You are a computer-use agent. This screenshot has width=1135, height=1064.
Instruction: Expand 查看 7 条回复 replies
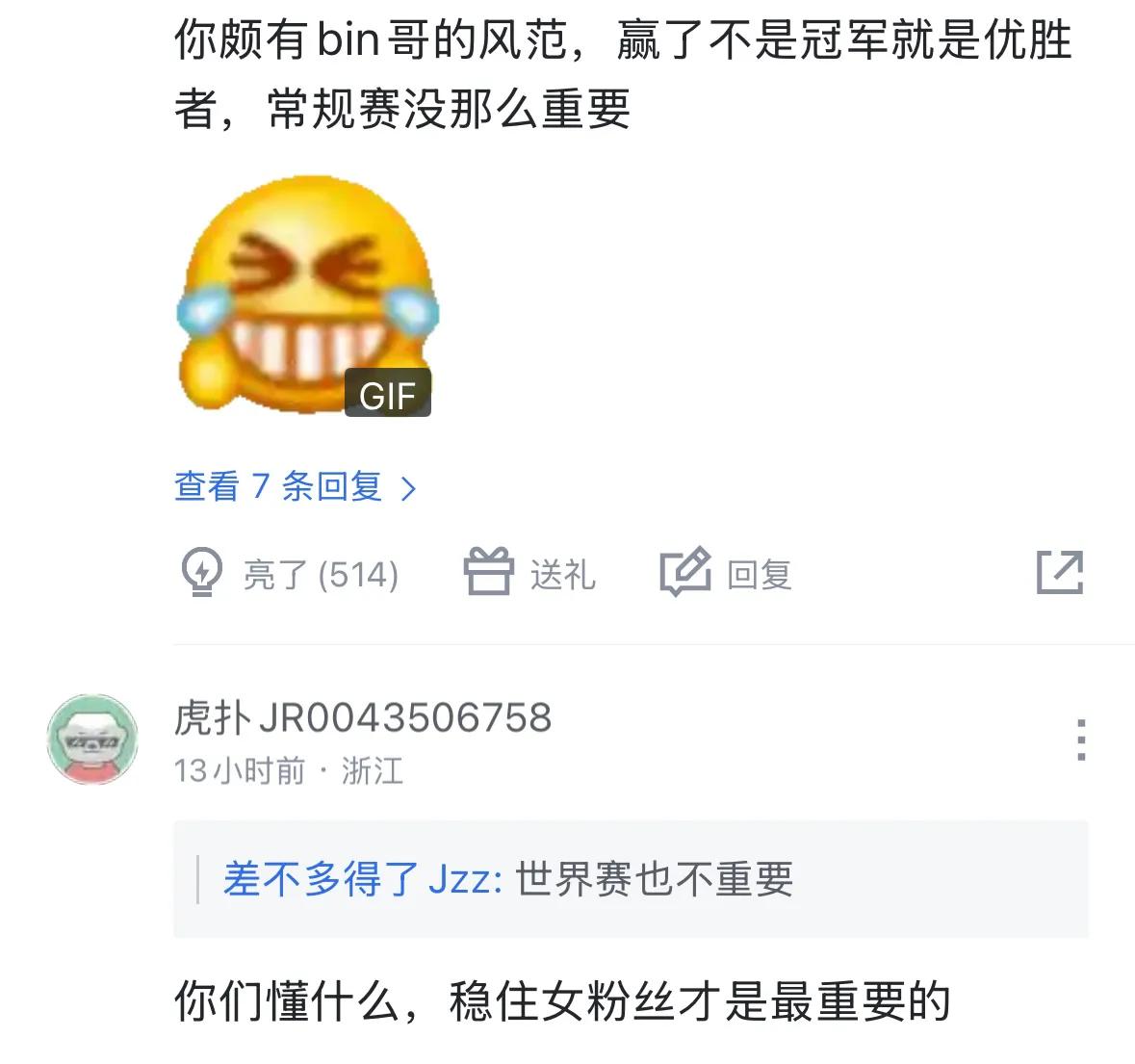tap(295, 487)
